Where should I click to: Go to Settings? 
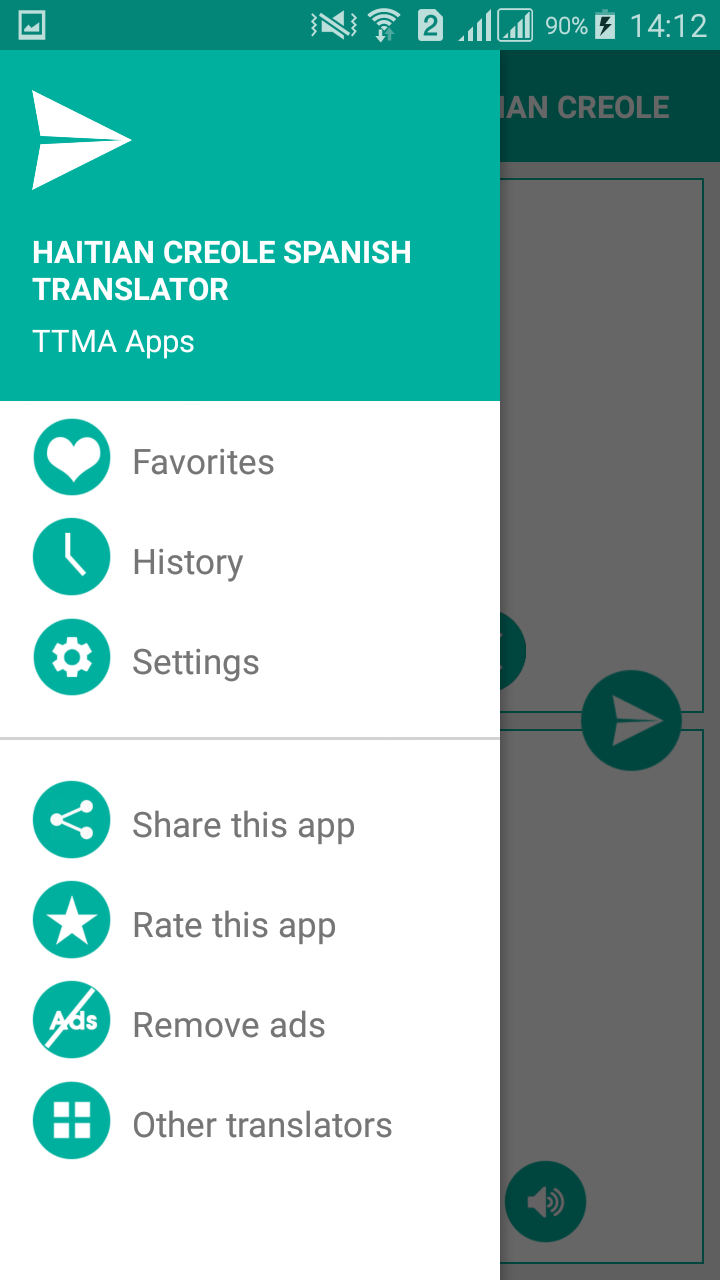pos(196,662)
